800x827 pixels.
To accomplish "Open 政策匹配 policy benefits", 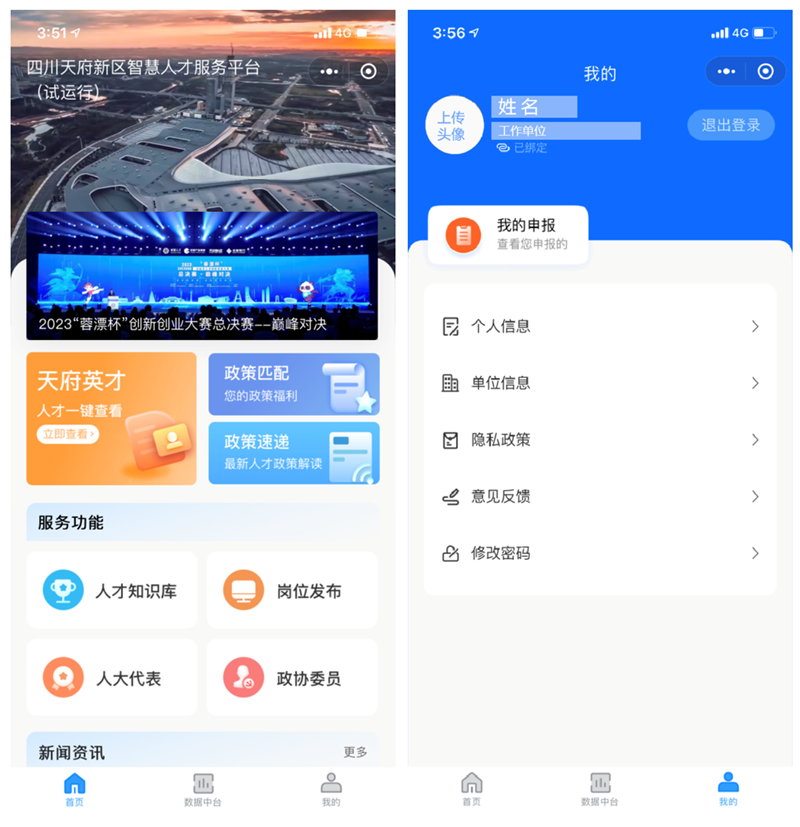I will (293, 383).
